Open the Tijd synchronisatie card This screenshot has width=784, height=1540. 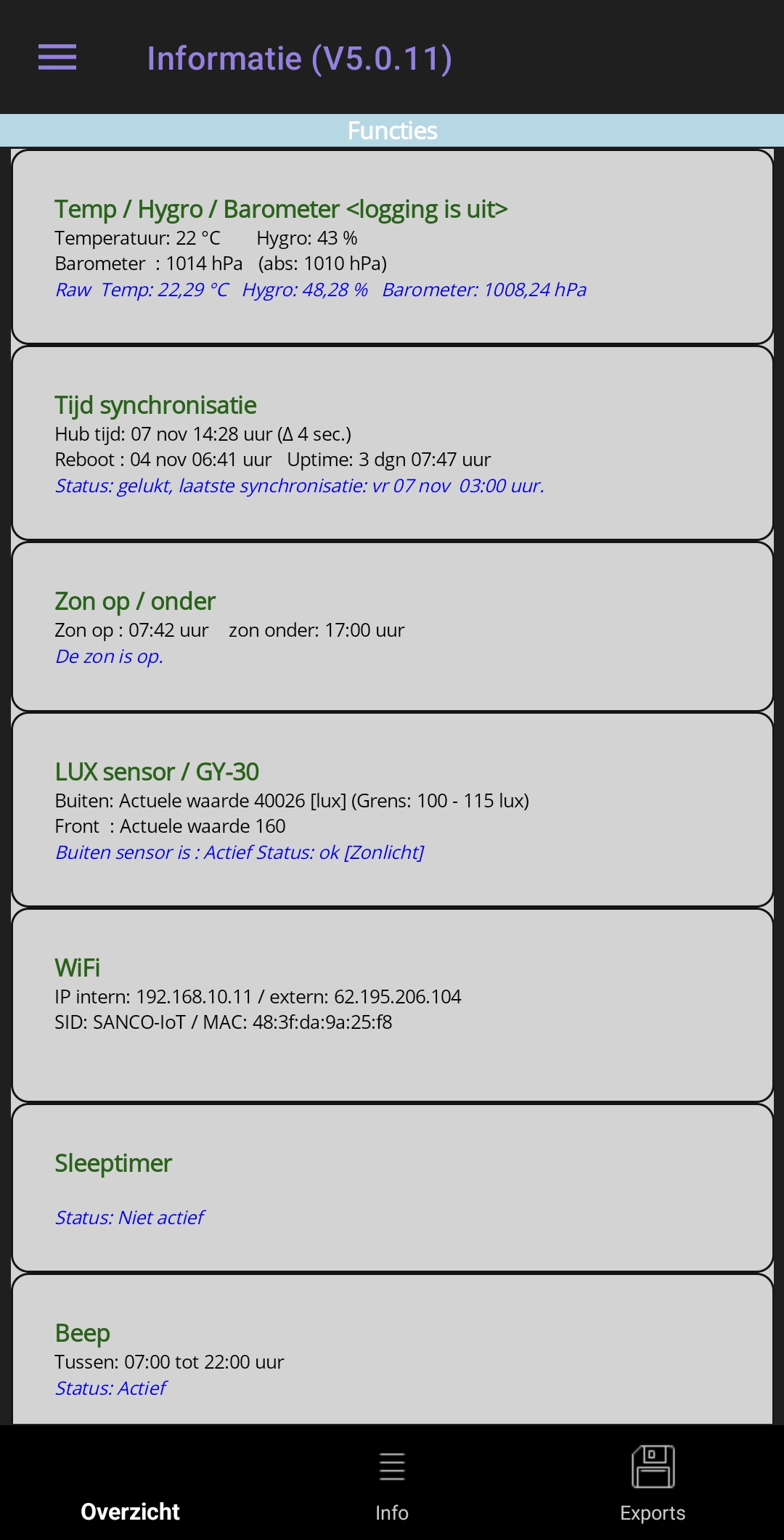pyautogui.click(x=392, y=443)
